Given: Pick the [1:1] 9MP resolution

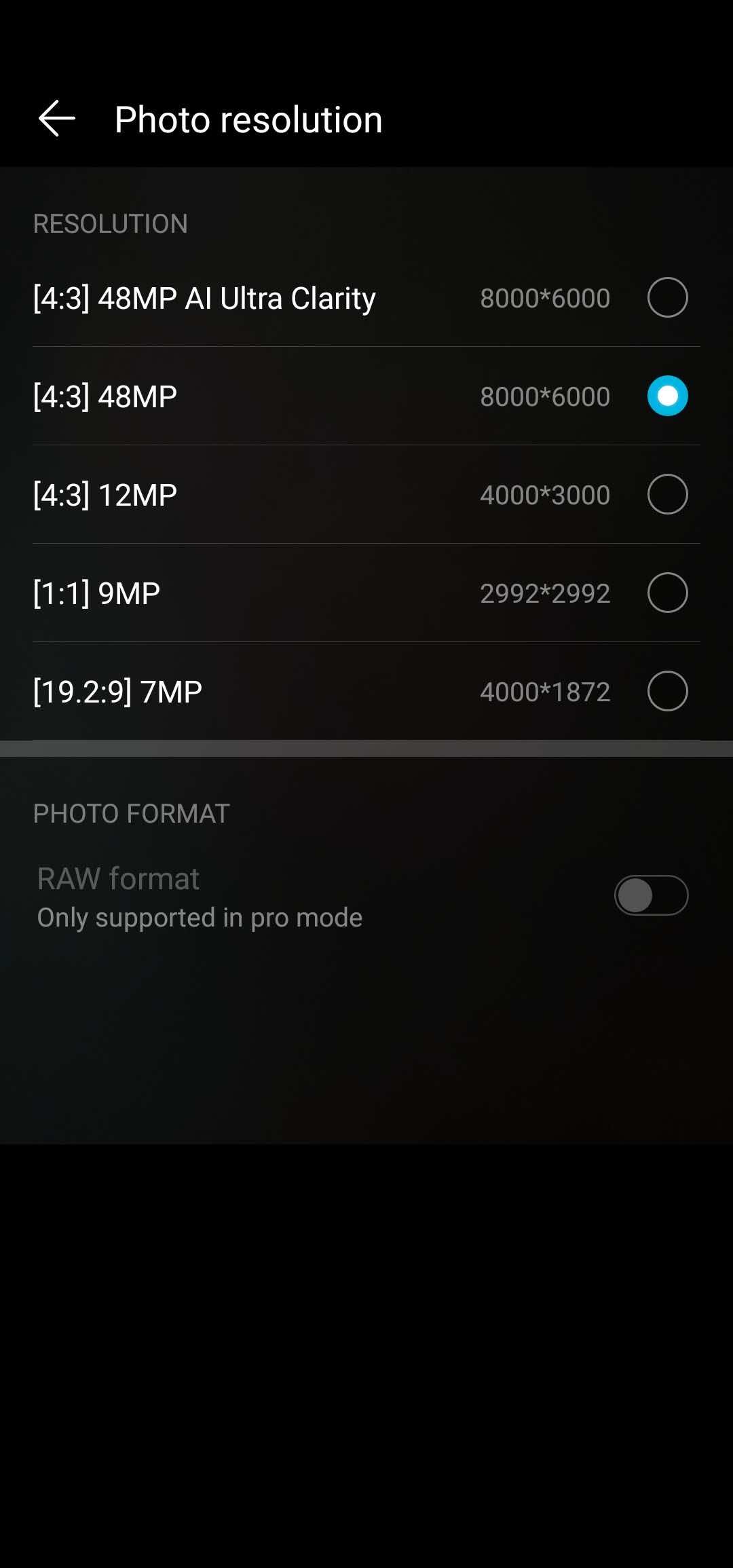Looking at the screenshot, I should point(667,593).
